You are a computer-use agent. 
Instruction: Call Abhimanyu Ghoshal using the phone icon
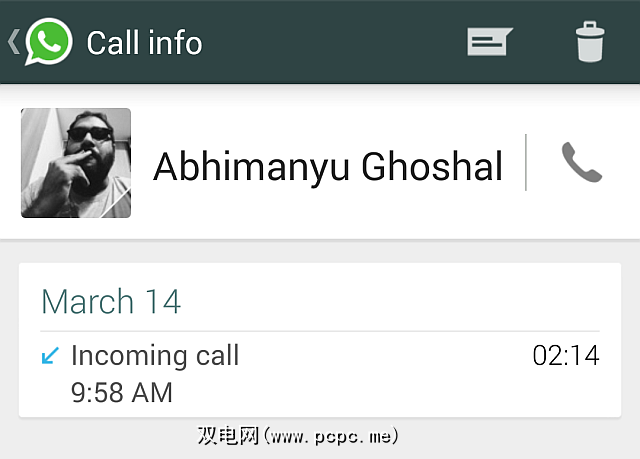point(581,162)
